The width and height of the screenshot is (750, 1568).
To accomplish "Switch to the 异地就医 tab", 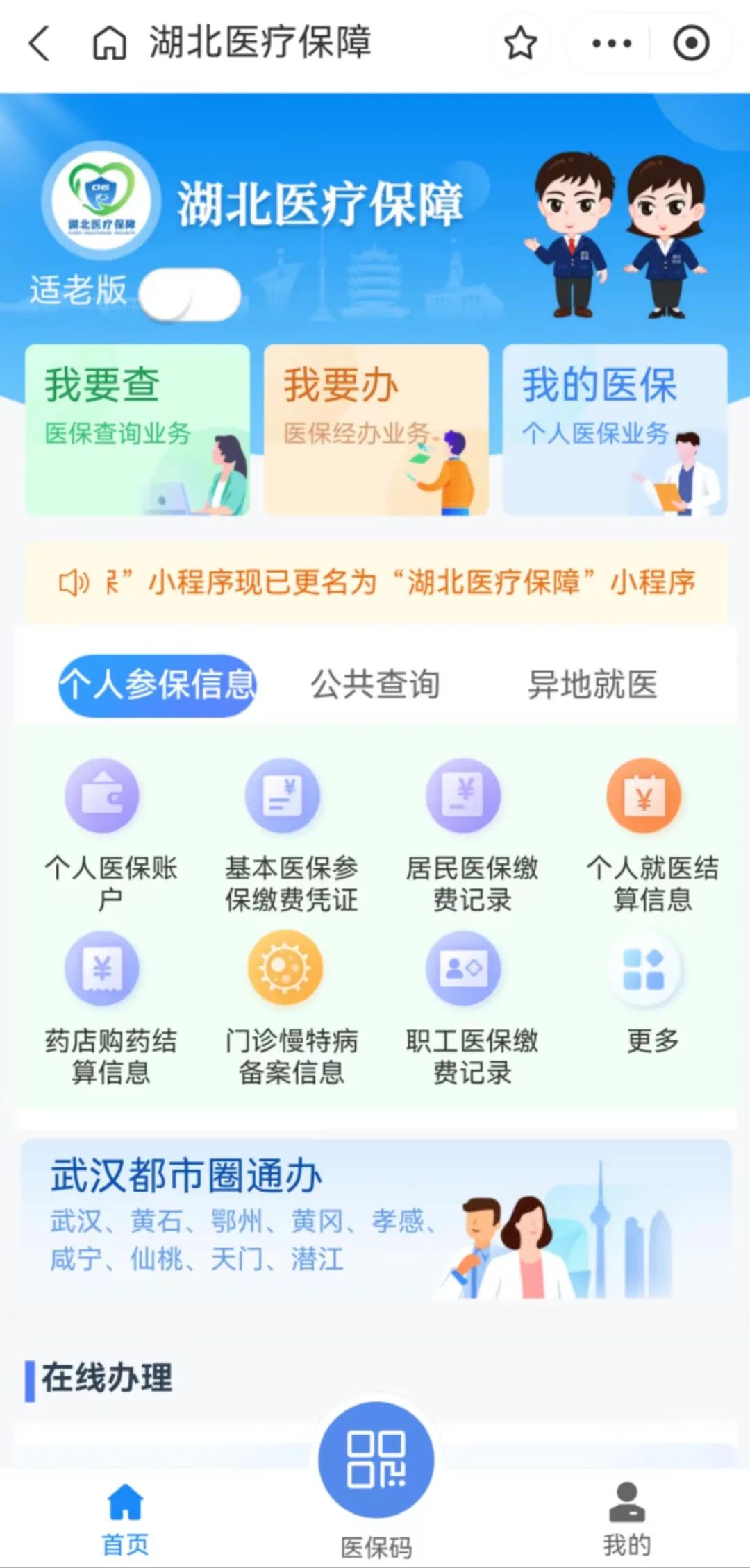I will (x=592, y=684).
